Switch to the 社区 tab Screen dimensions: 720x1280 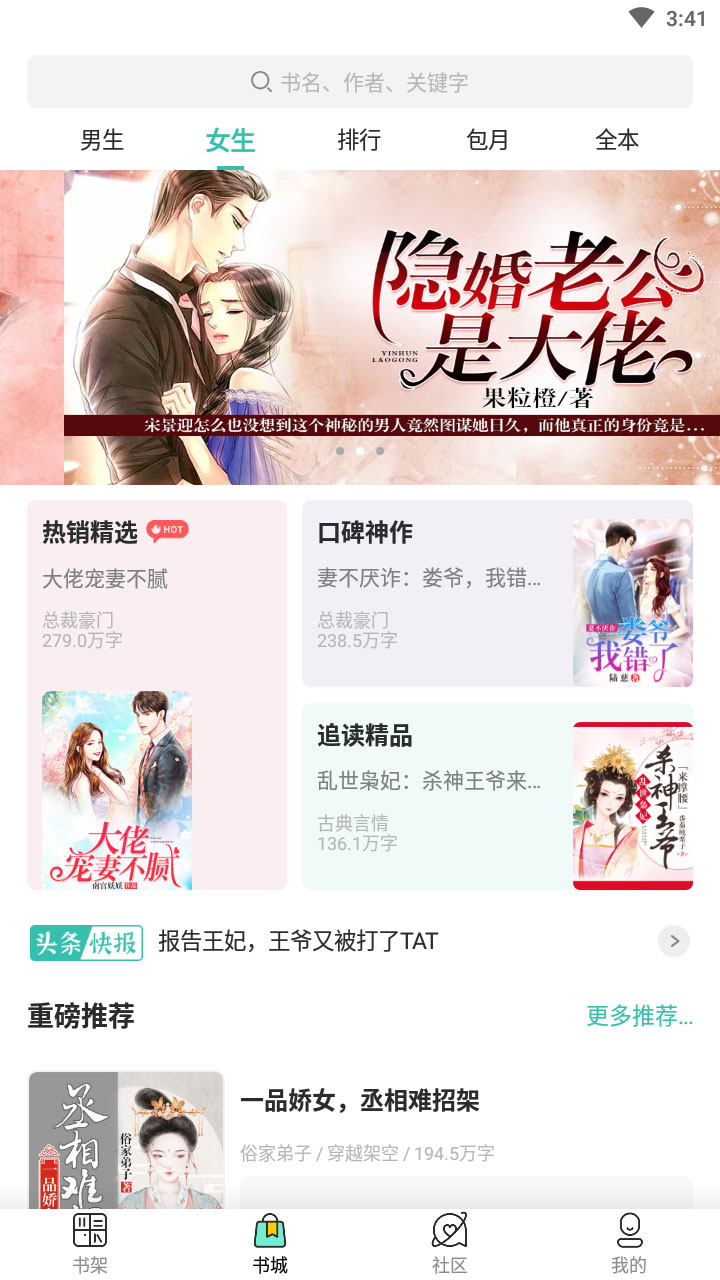pos(449,1243)
